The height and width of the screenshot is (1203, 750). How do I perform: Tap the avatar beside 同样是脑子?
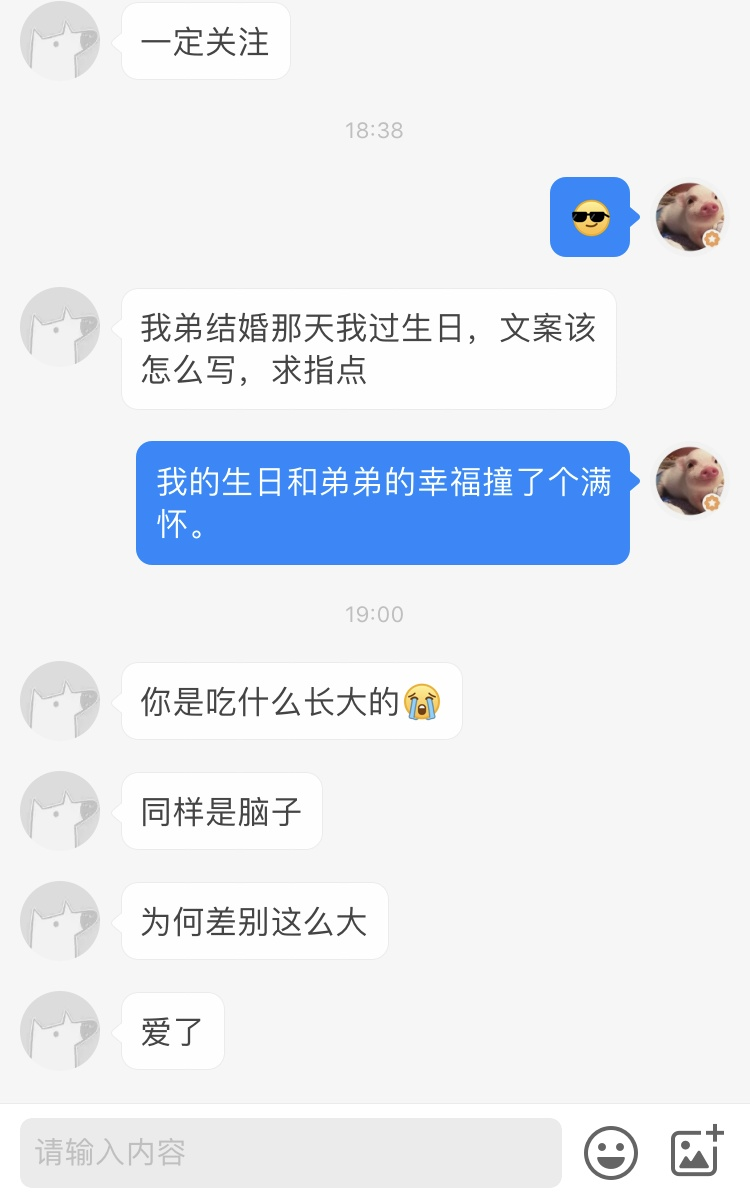pos(60,811)
